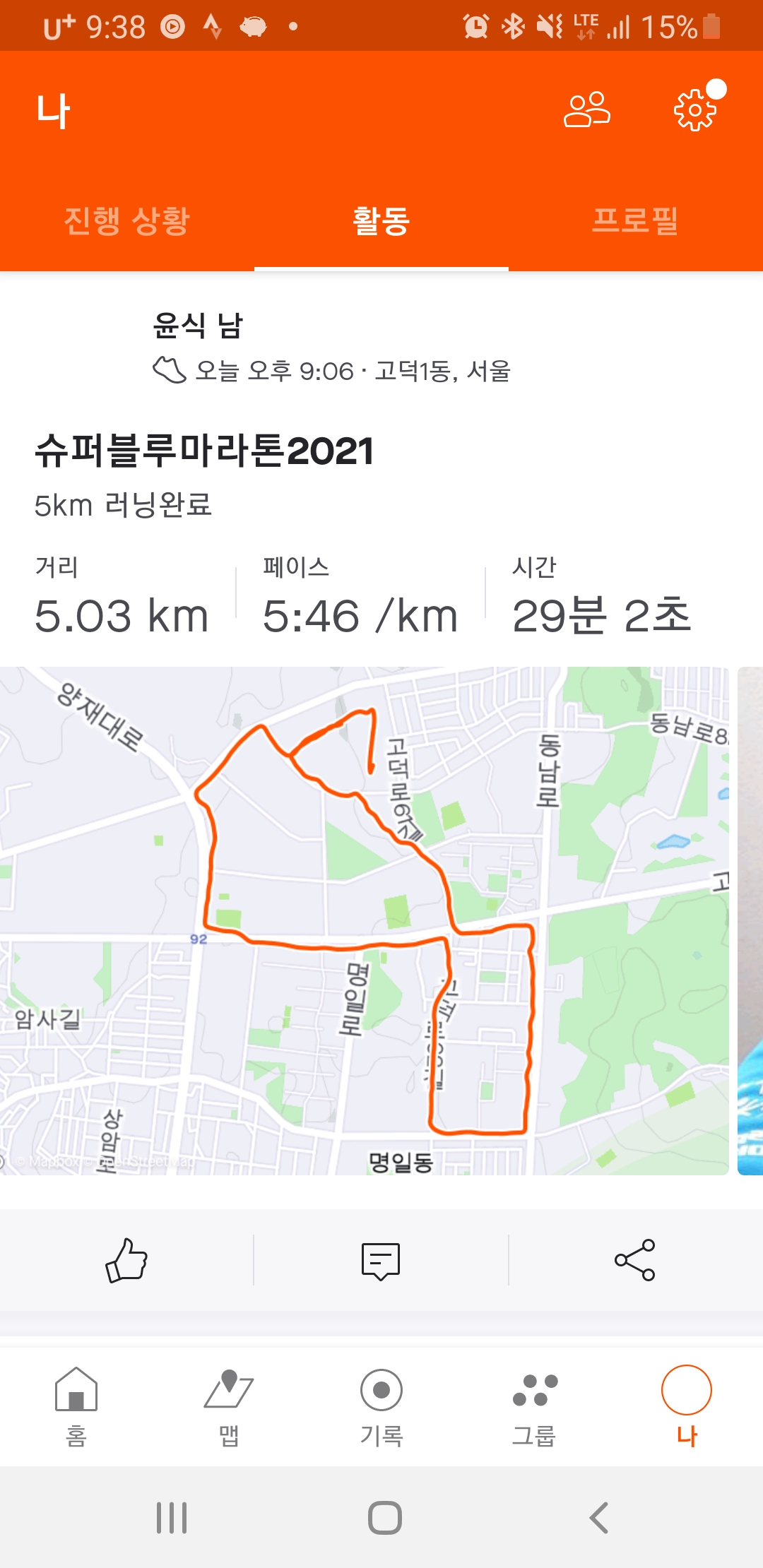Open the photo beside the map
This screenshot has width=763, height=1568.
point(750,920)
